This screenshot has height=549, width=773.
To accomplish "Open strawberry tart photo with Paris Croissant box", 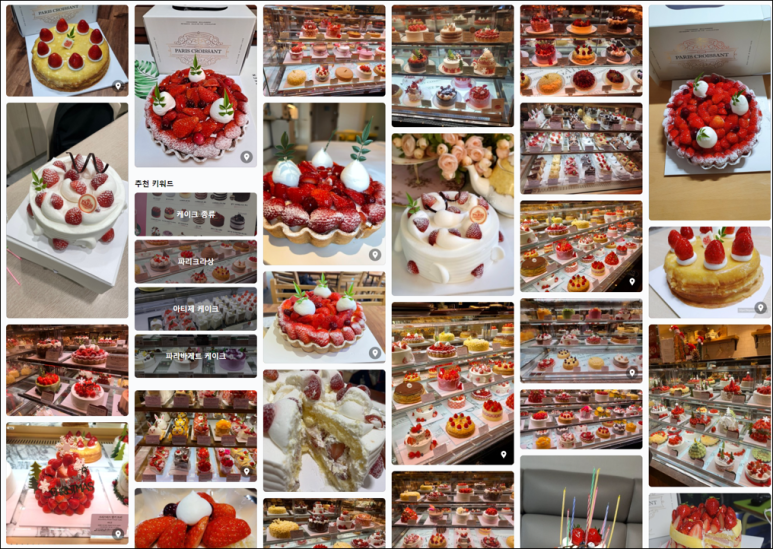I will (195, 85).
